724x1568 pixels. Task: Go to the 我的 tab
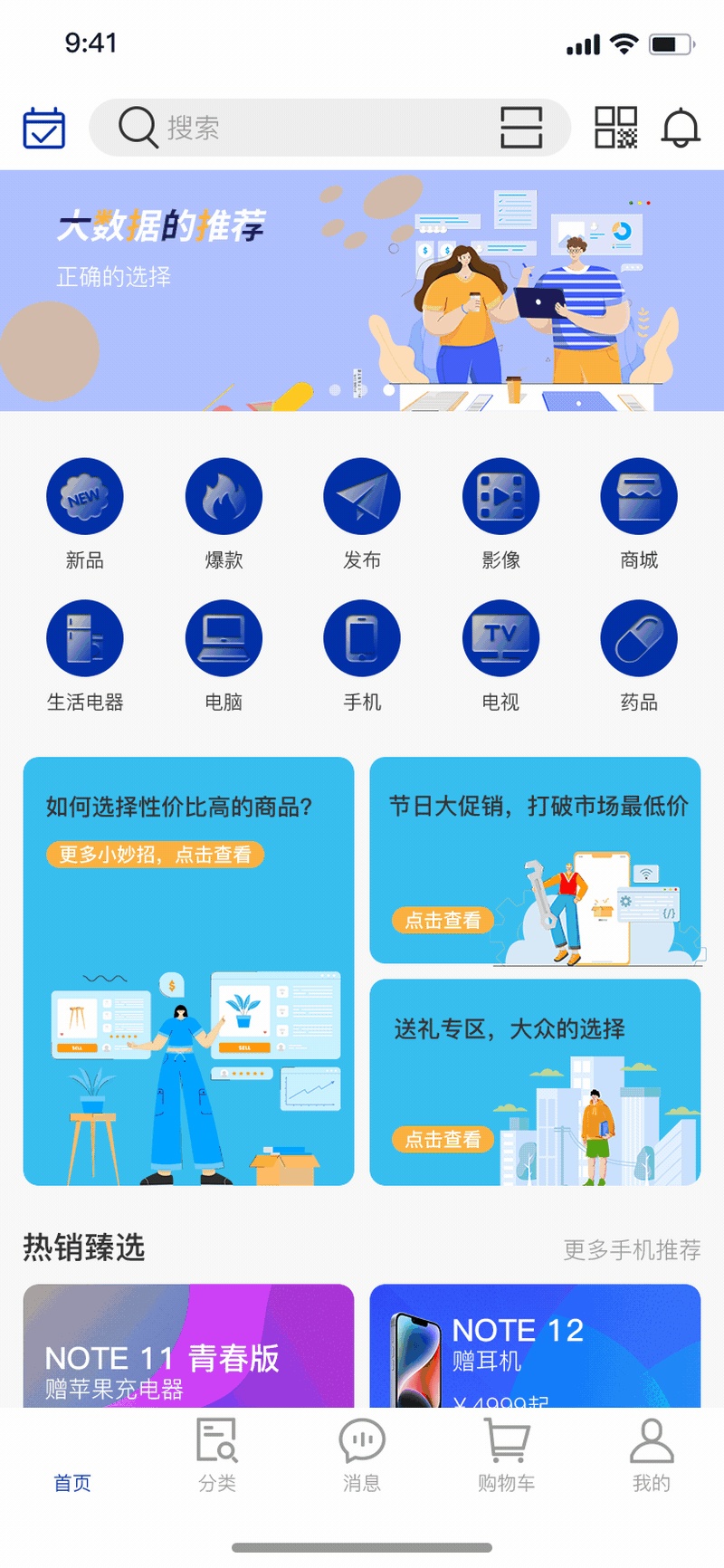coord(652,1455)
